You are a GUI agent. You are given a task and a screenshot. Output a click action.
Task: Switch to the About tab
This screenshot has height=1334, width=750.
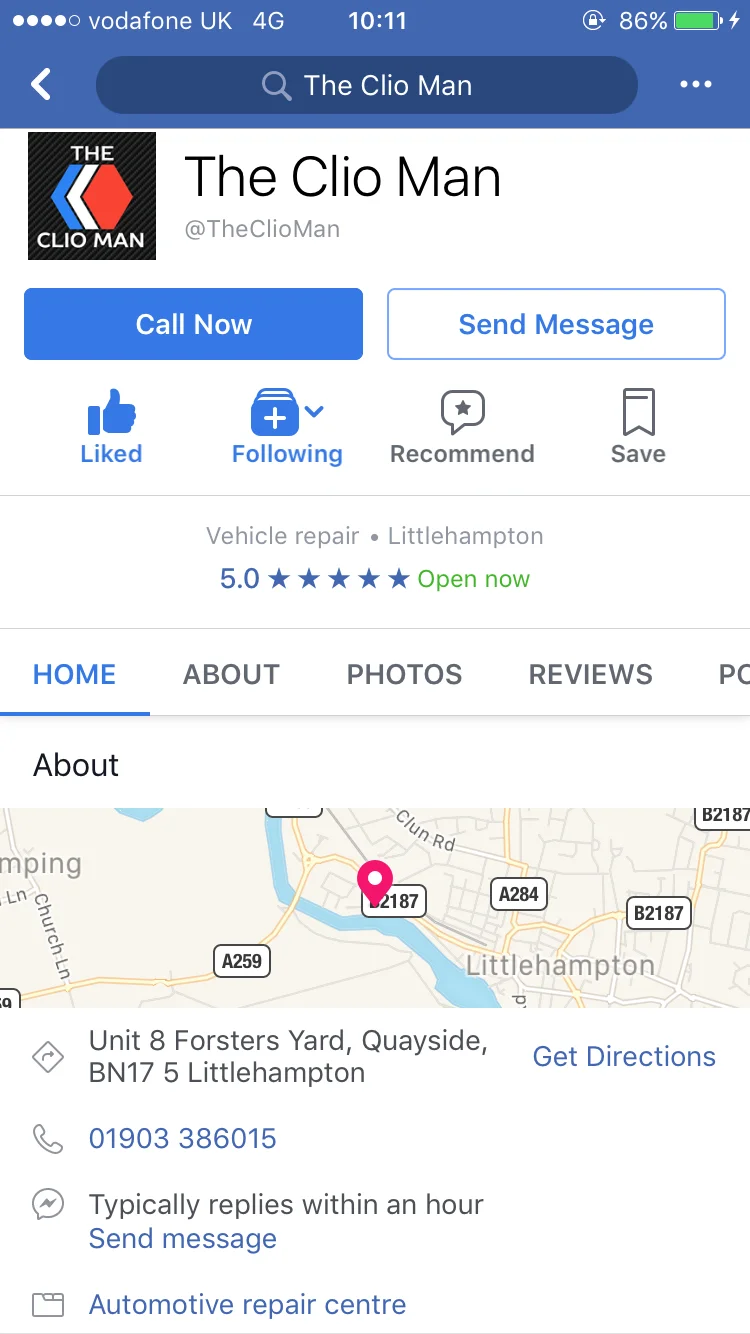(x=231, y=674)
